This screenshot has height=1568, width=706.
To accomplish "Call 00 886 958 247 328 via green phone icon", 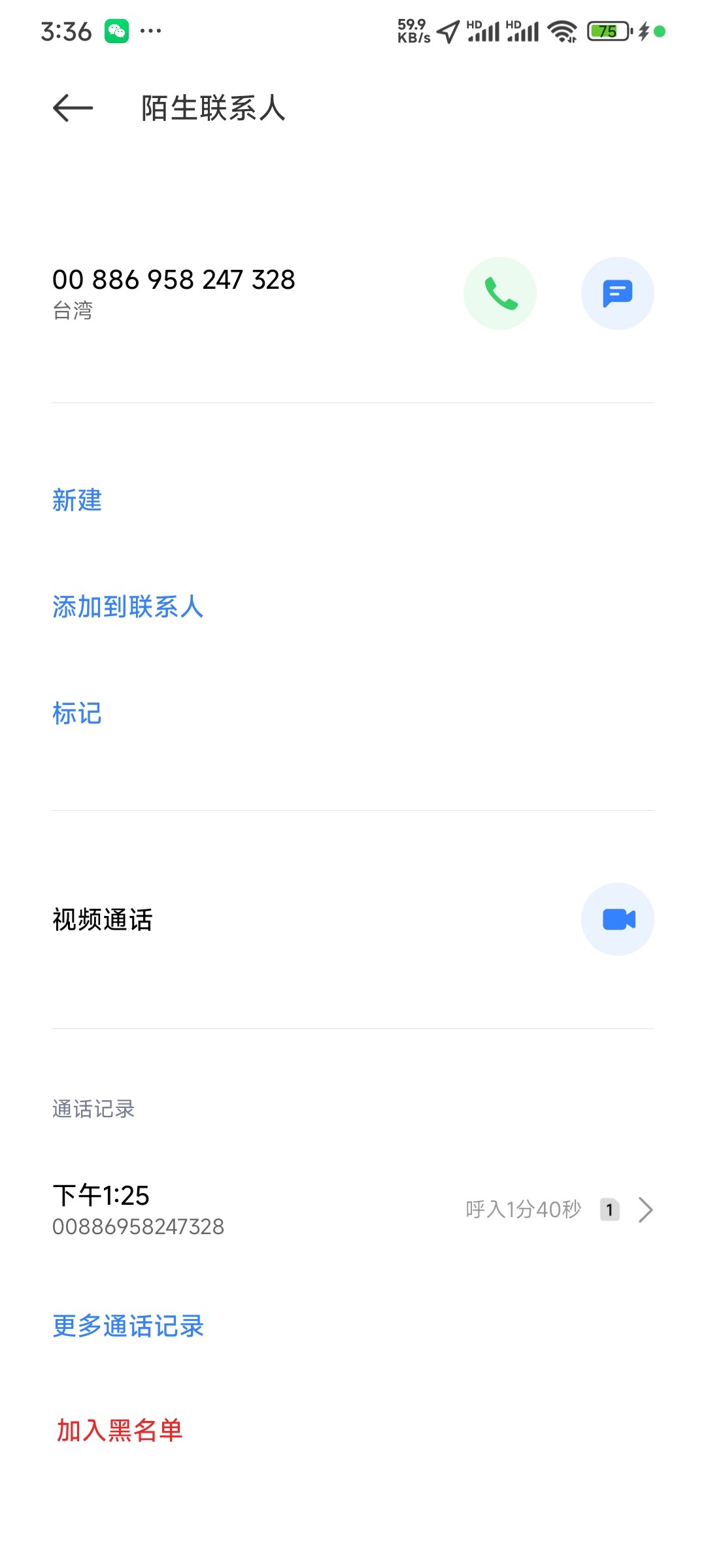I will click(500, 293).
